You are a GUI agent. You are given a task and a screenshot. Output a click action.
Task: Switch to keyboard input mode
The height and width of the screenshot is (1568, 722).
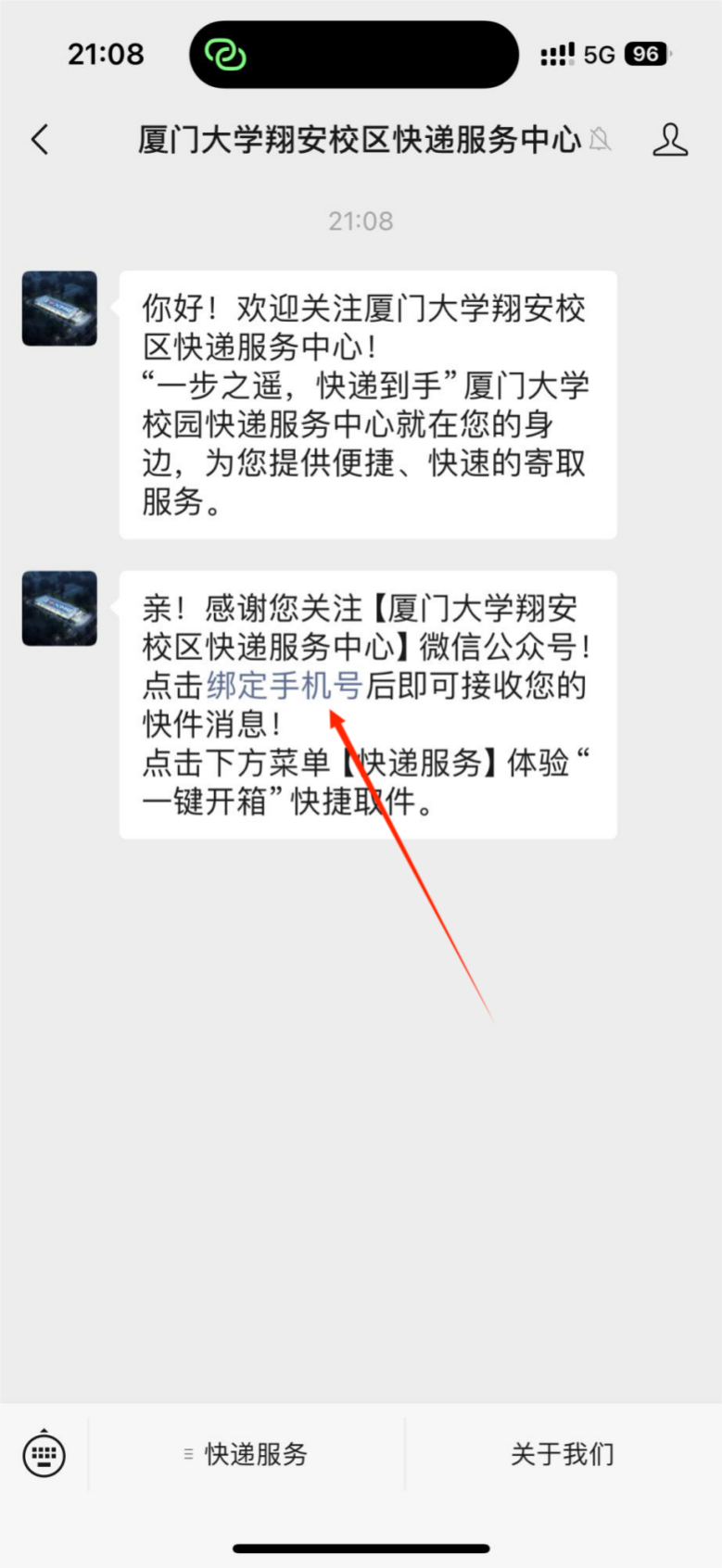click(44, 1454)
